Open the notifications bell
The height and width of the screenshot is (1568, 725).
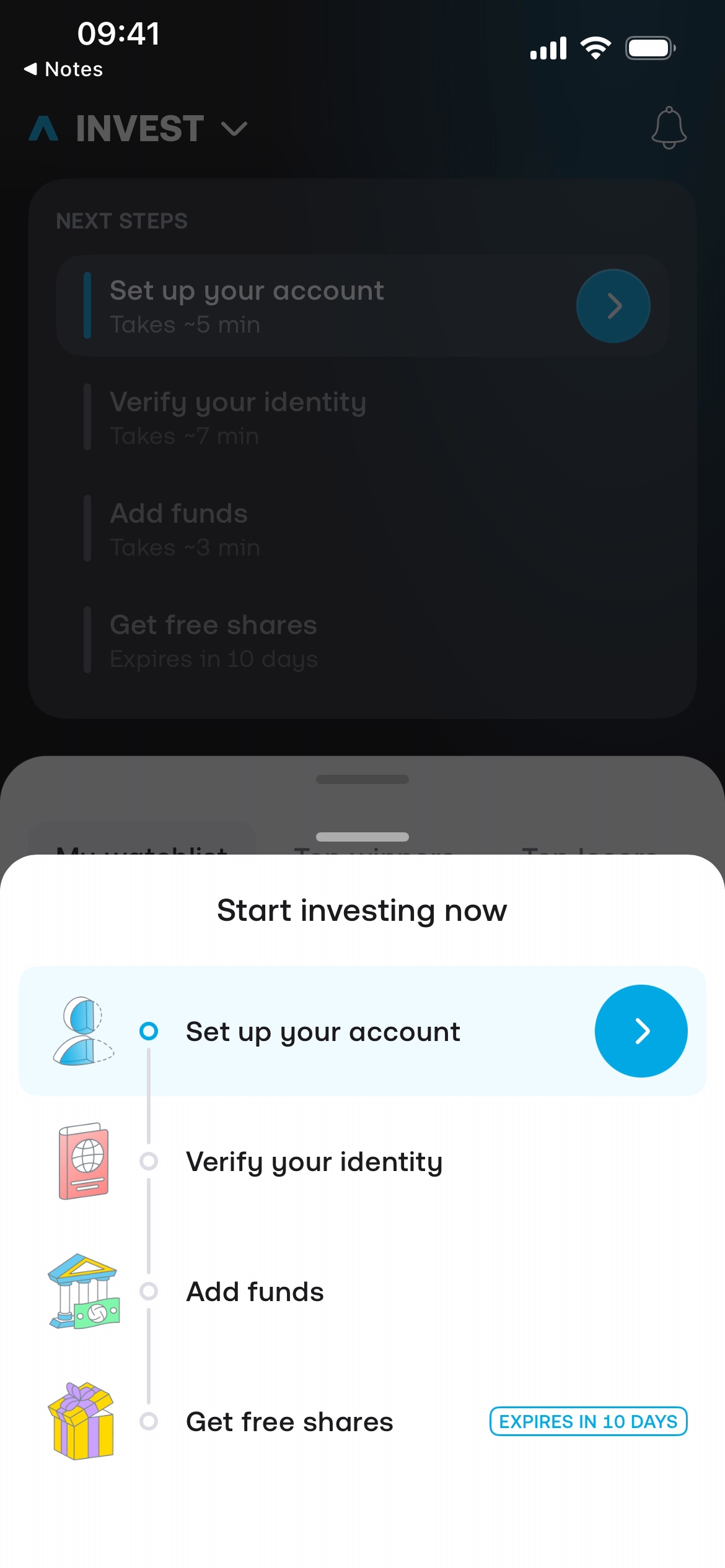tap(669, 128)
